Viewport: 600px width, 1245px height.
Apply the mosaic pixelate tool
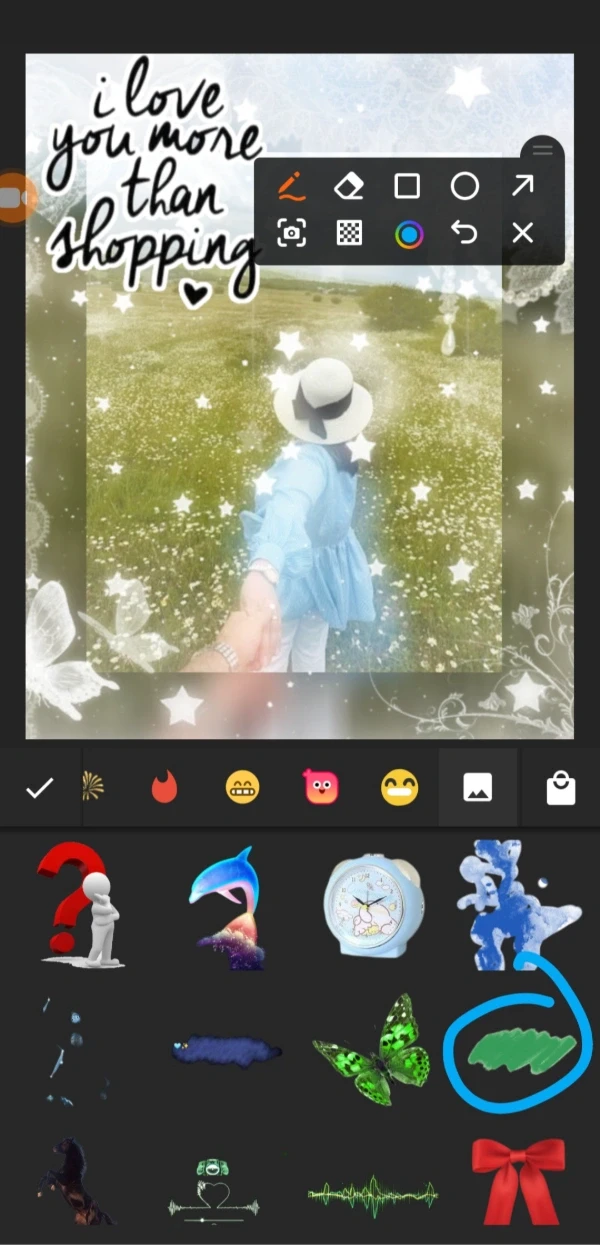(x=349, y=234)
